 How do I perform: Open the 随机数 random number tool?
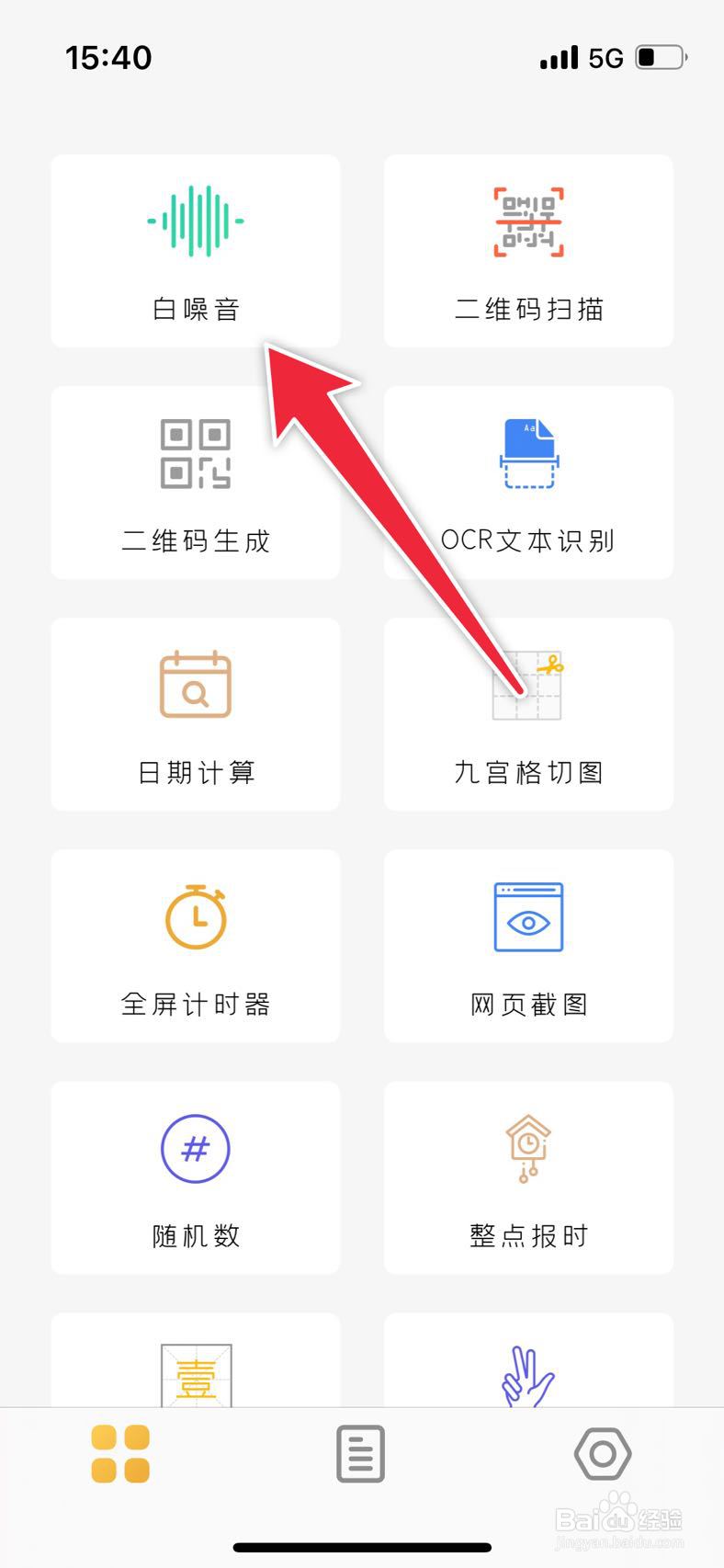(x=196, y=1177)
